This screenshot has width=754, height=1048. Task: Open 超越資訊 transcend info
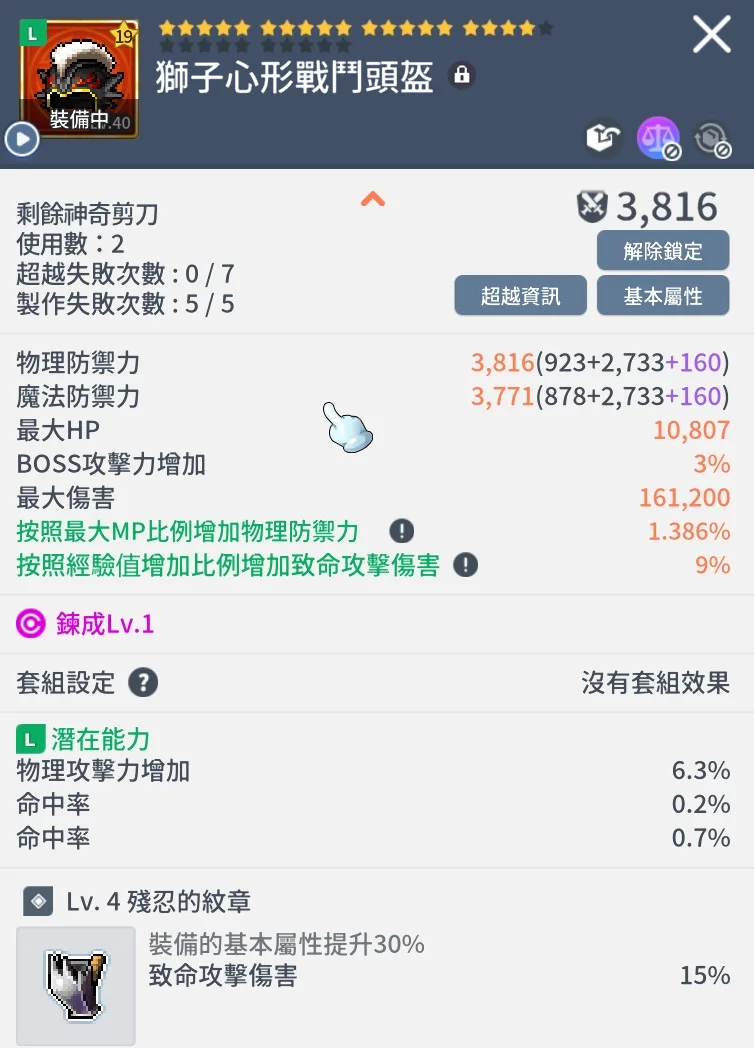(520, 296)
